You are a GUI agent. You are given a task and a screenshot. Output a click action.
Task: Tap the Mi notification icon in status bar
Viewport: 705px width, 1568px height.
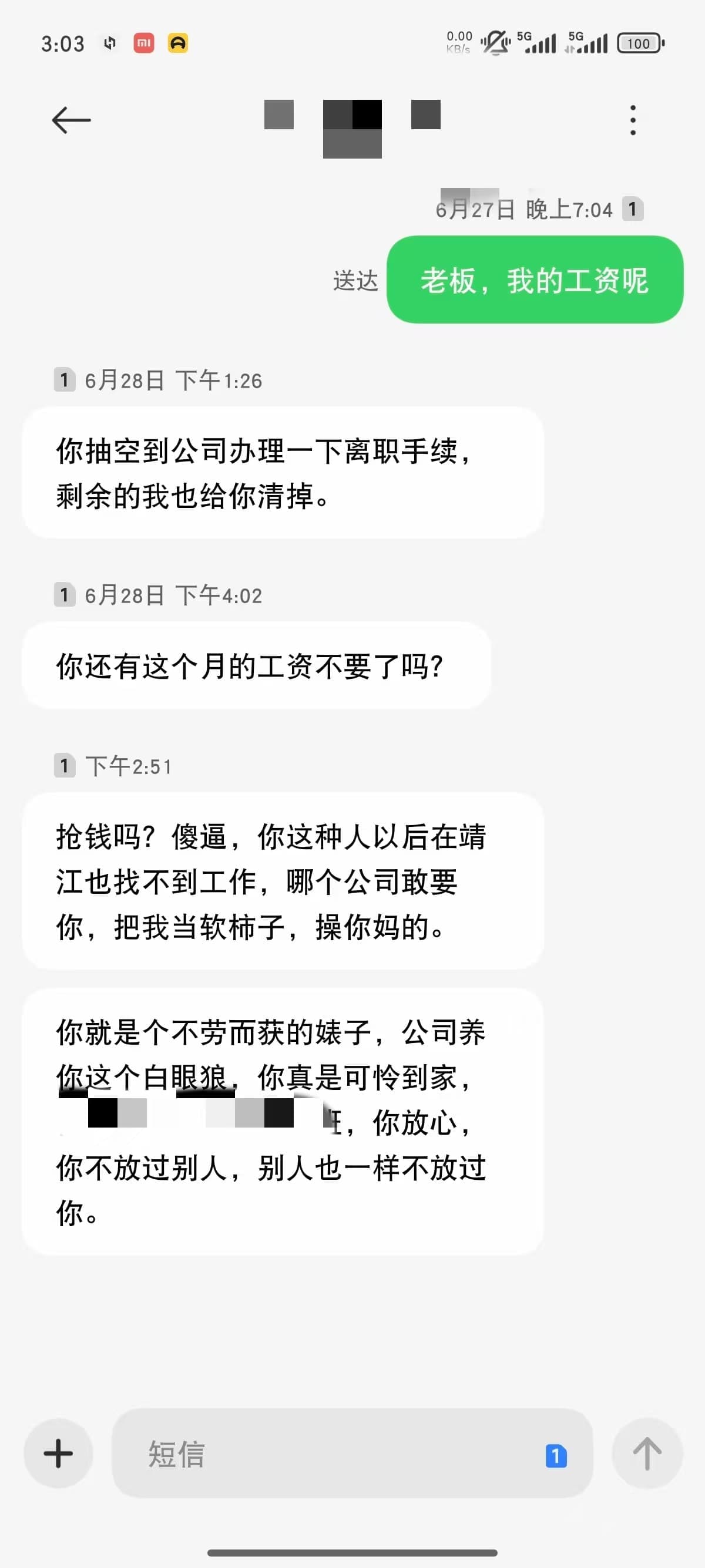point(145,43)
